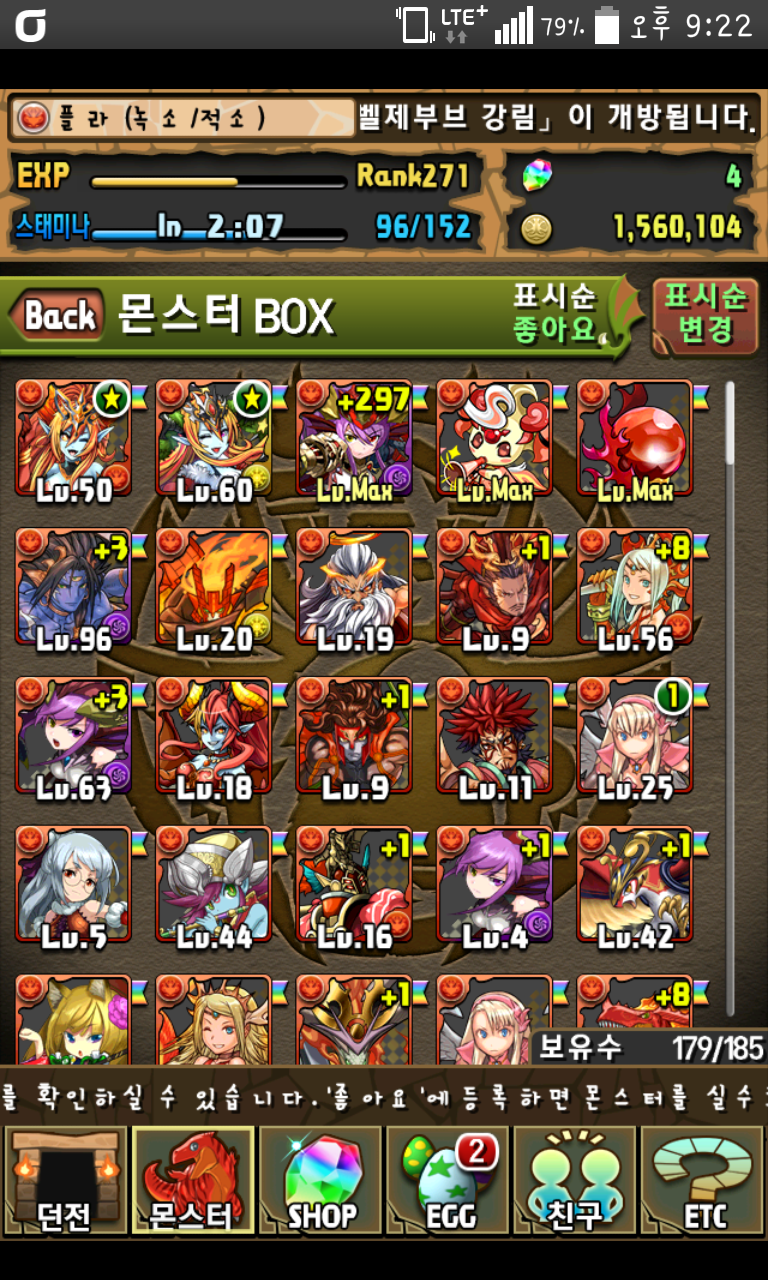
Task: Tap the Back button
Action: (58, 316)
